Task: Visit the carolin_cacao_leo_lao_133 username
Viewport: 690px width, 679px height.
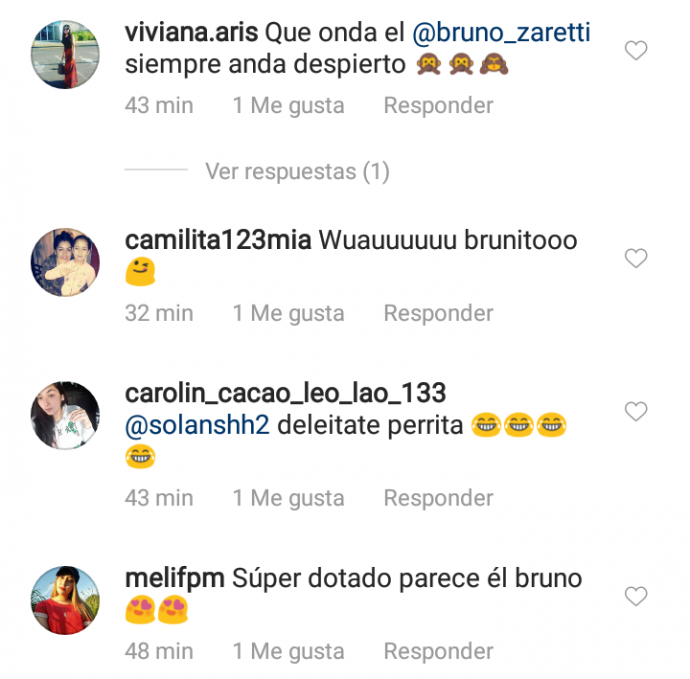Action: (x=285, y=392)
